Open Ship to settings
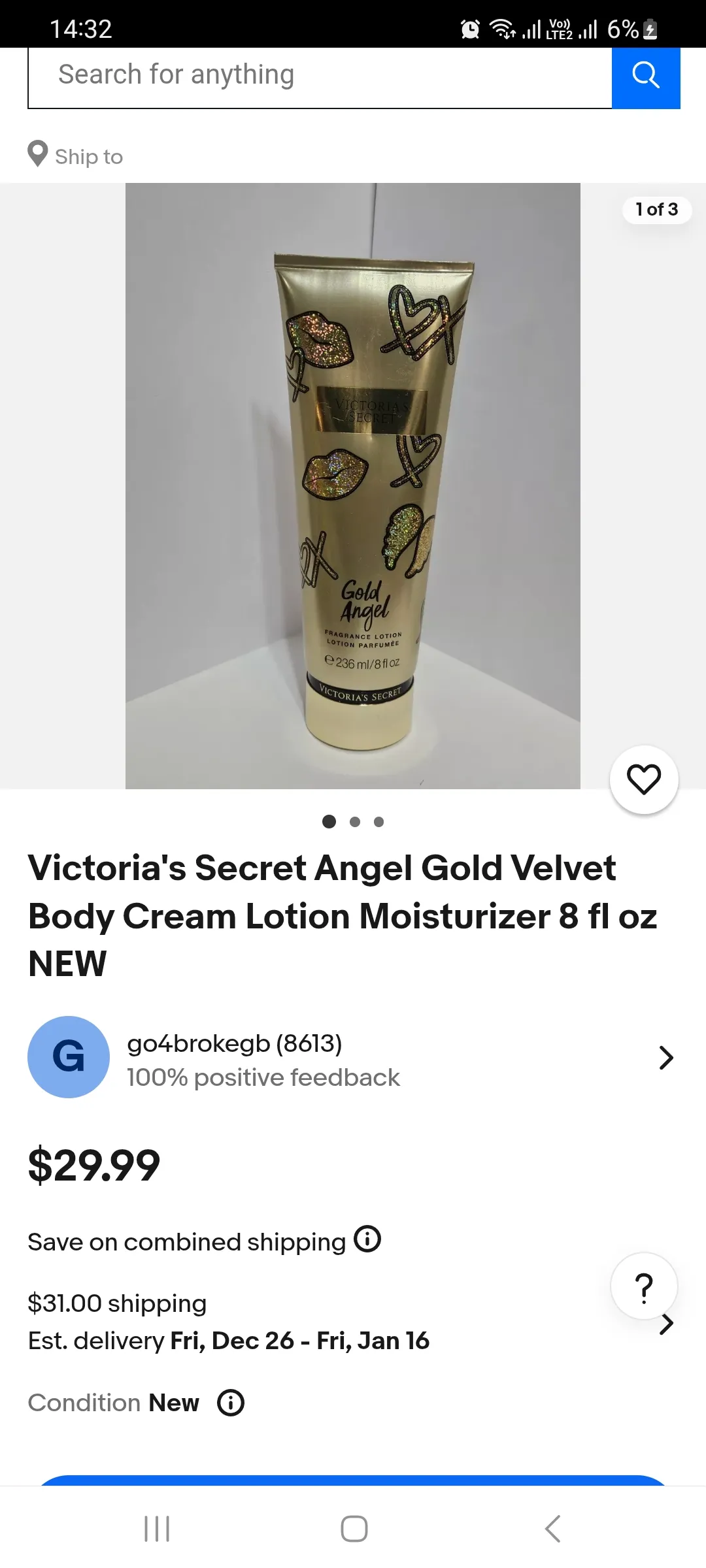 point(88,155)
